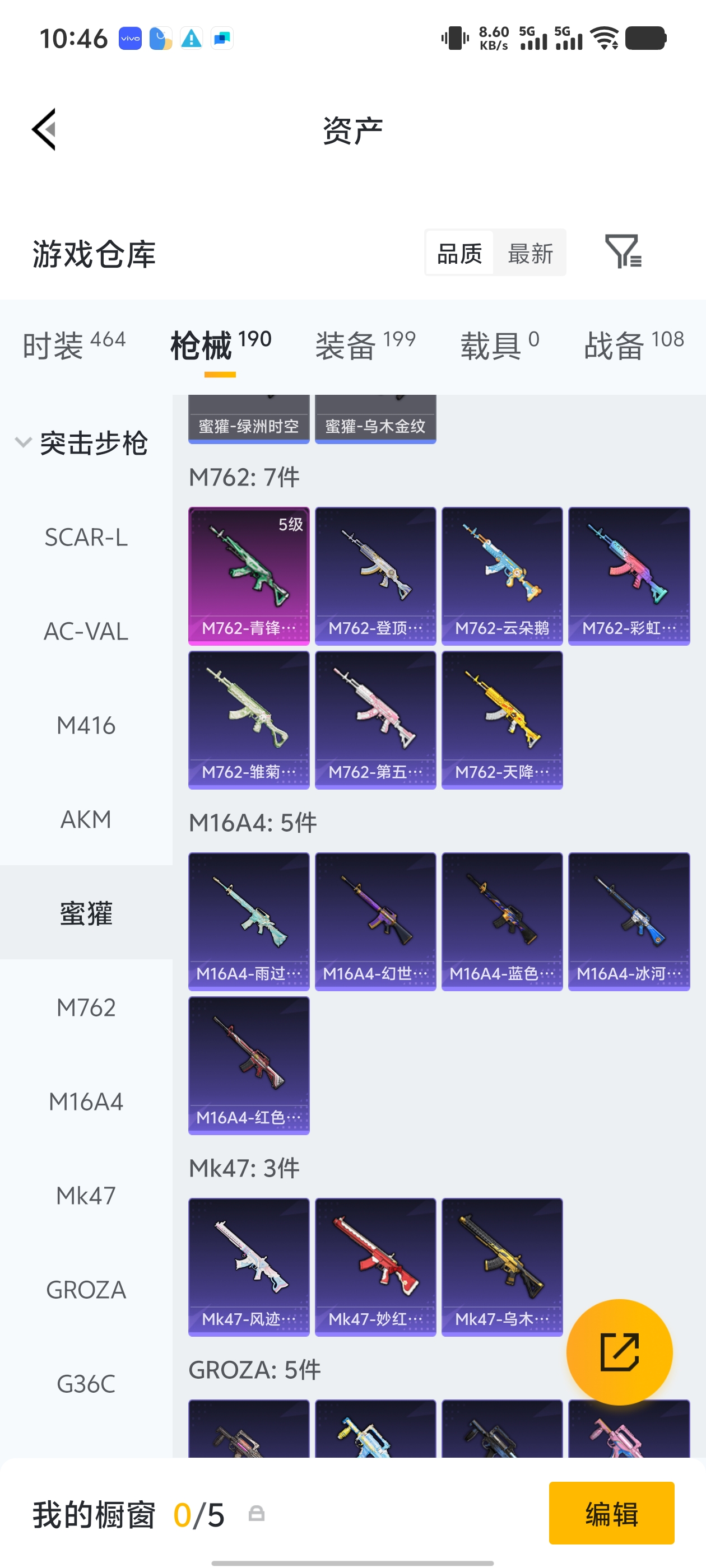
Task: Switch to the 装备 tab
Action: (x=365, y=345)
